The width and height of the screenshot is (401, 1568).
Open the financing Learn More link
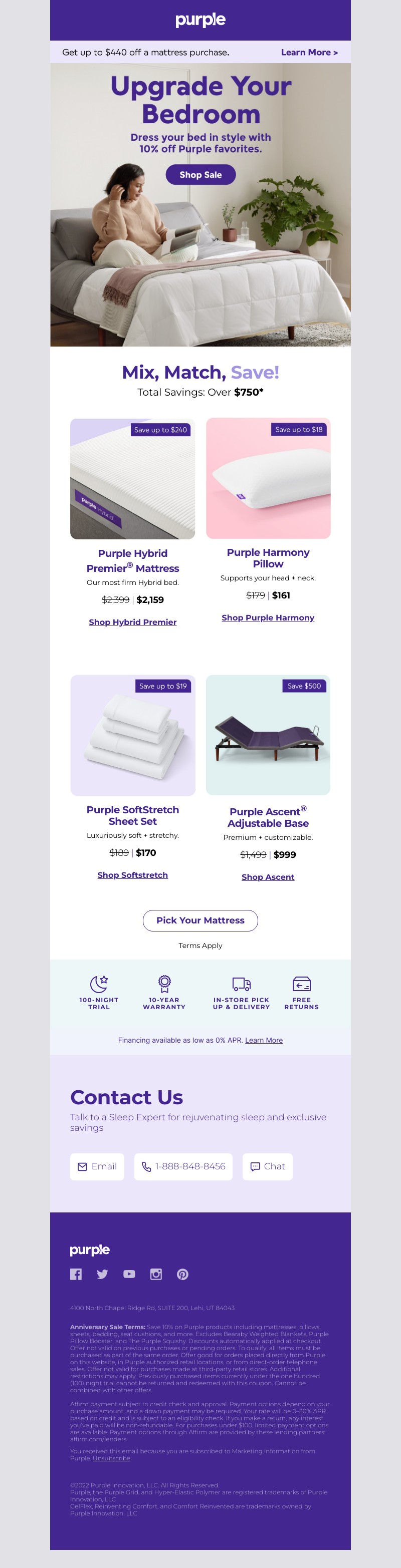(264, 1040)
